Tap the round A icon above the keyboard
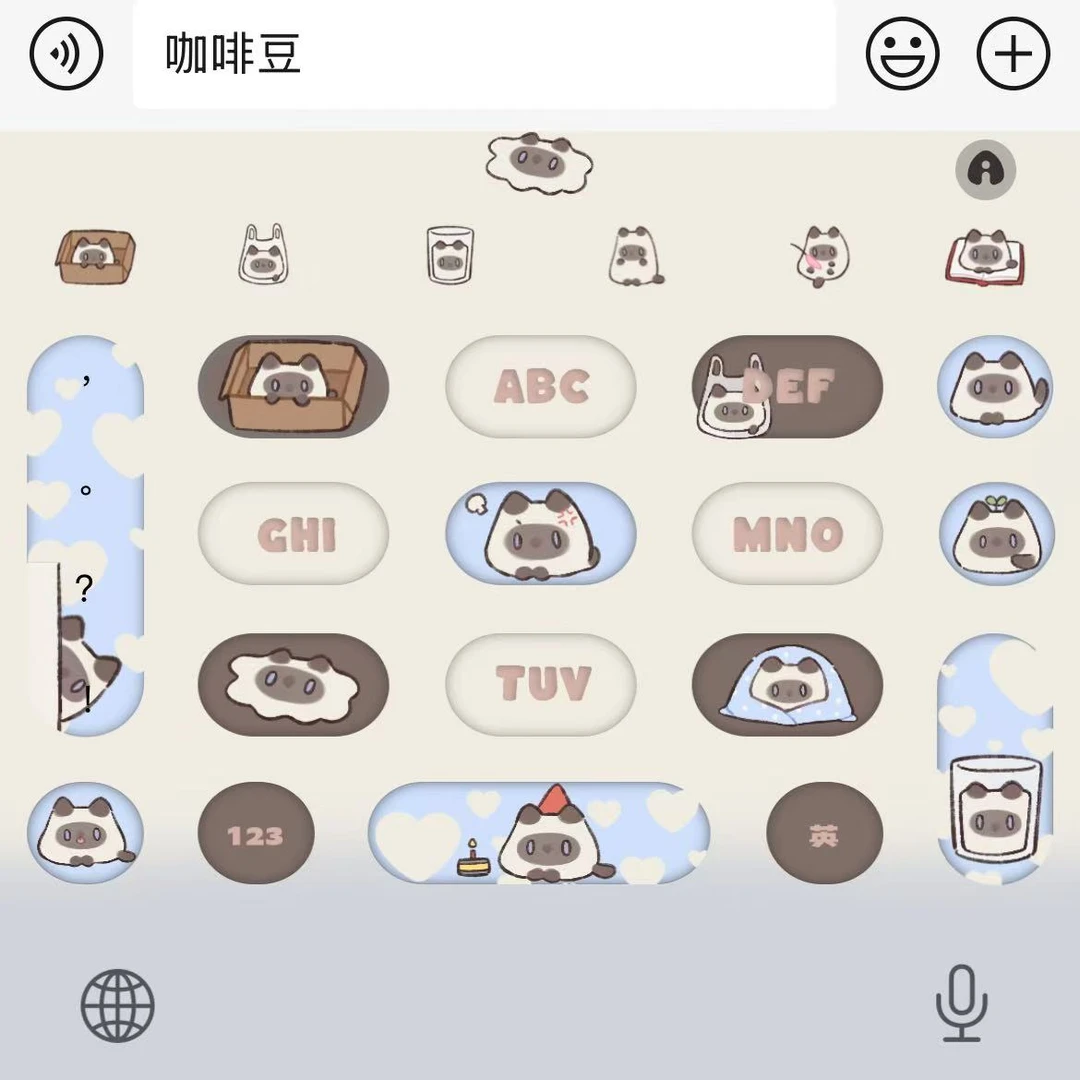 pyautogui.click(x=985, y=170)
